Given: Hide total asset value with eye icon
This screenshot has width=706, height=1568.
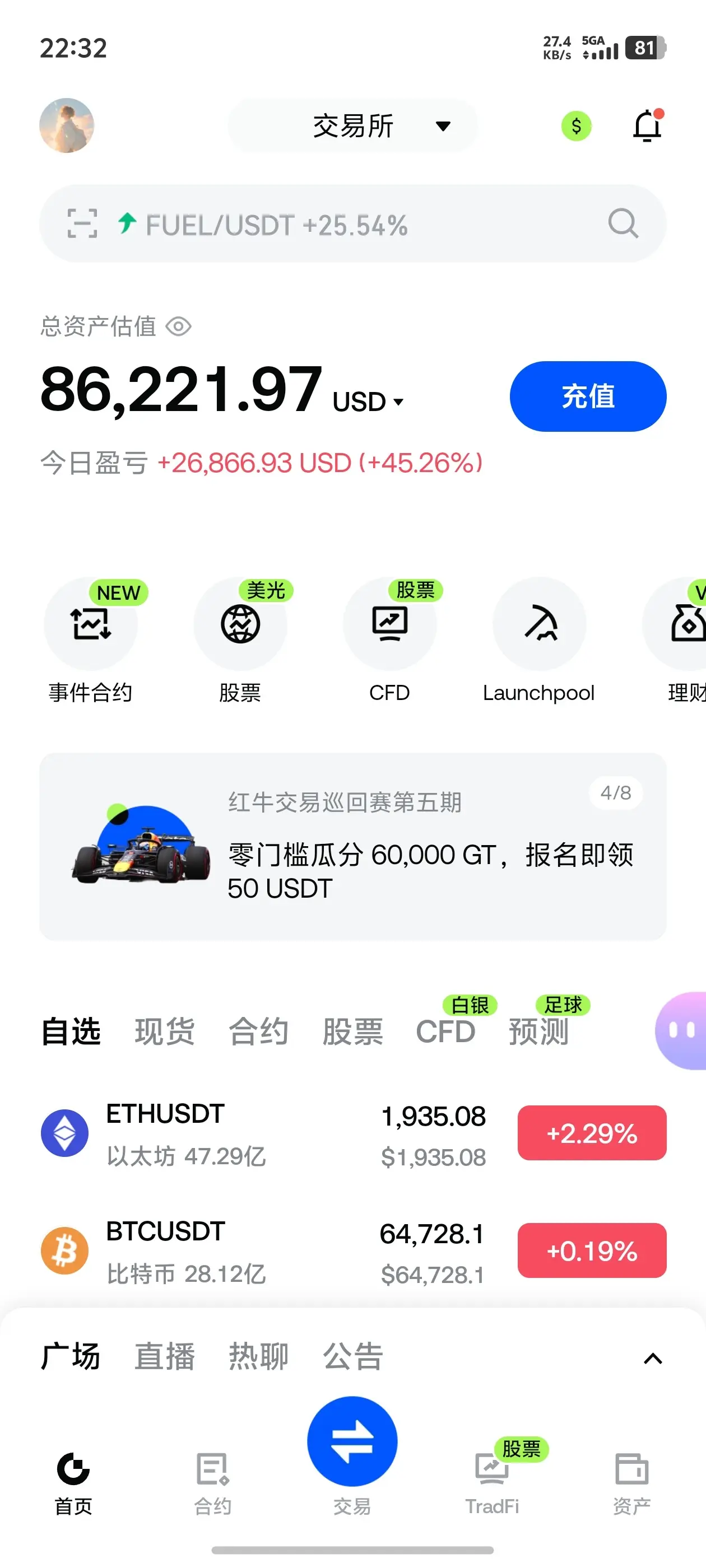Looking at the screenshot, I should (179, 326).
